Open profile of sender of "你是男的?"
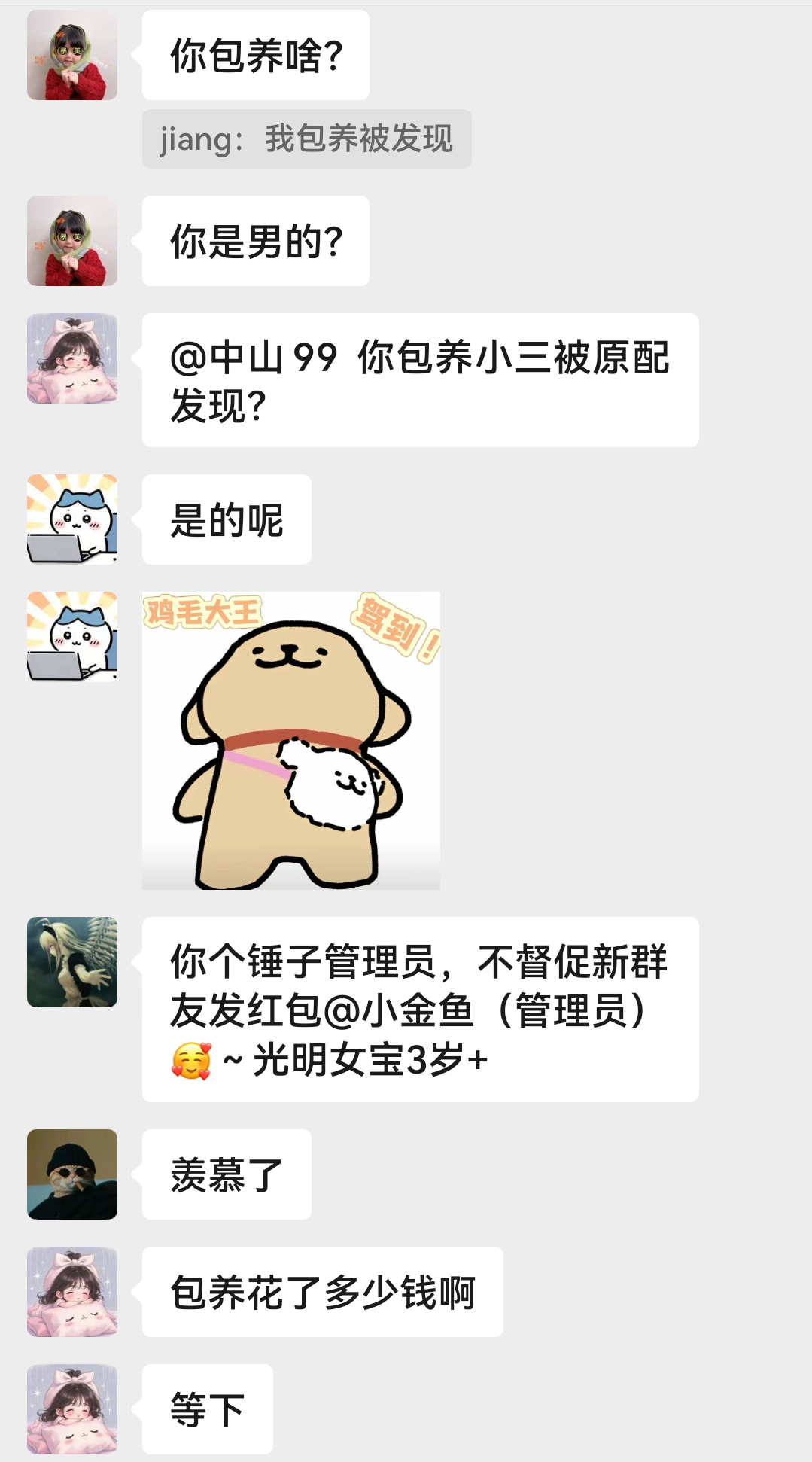 72,241
